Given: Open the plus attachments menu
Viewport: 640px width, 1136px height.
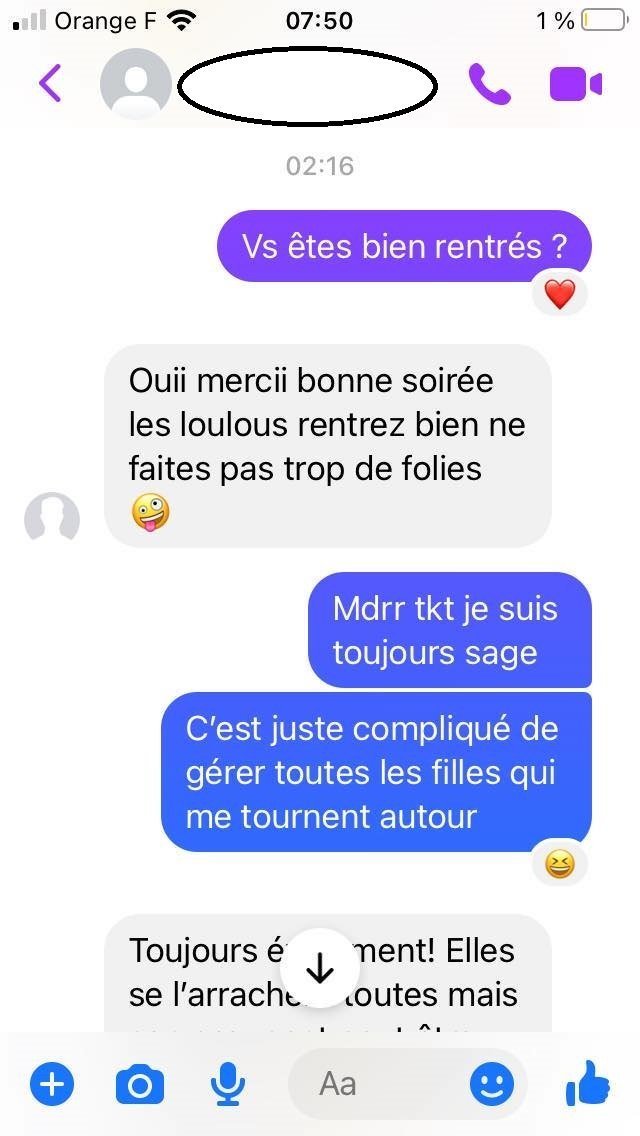Looking at the screenshot, I should tap(52, 1084).
